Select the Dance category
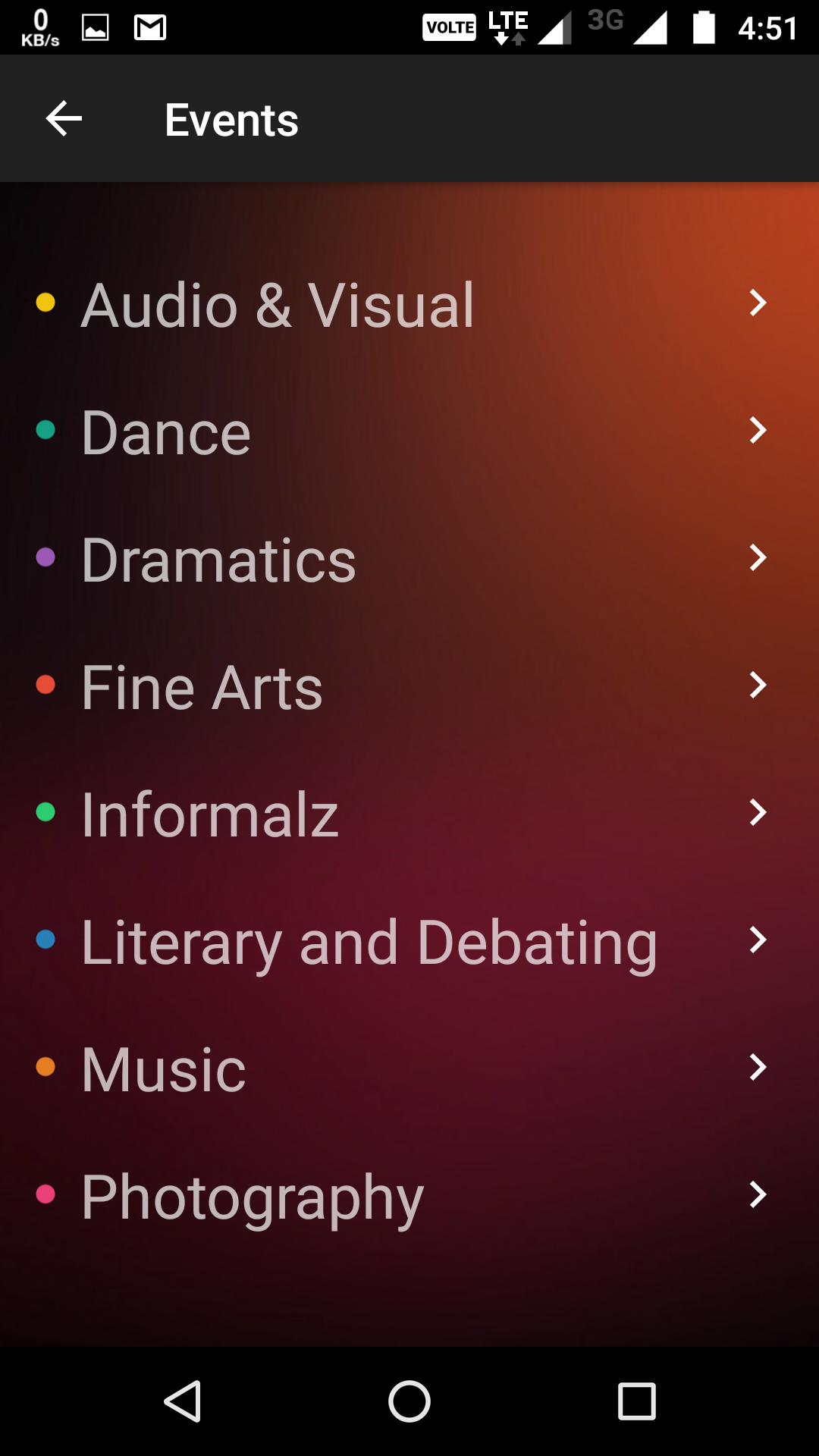The width and height of the screenshot is (819, 1456). pyautogui.click(x=409, y=431)
